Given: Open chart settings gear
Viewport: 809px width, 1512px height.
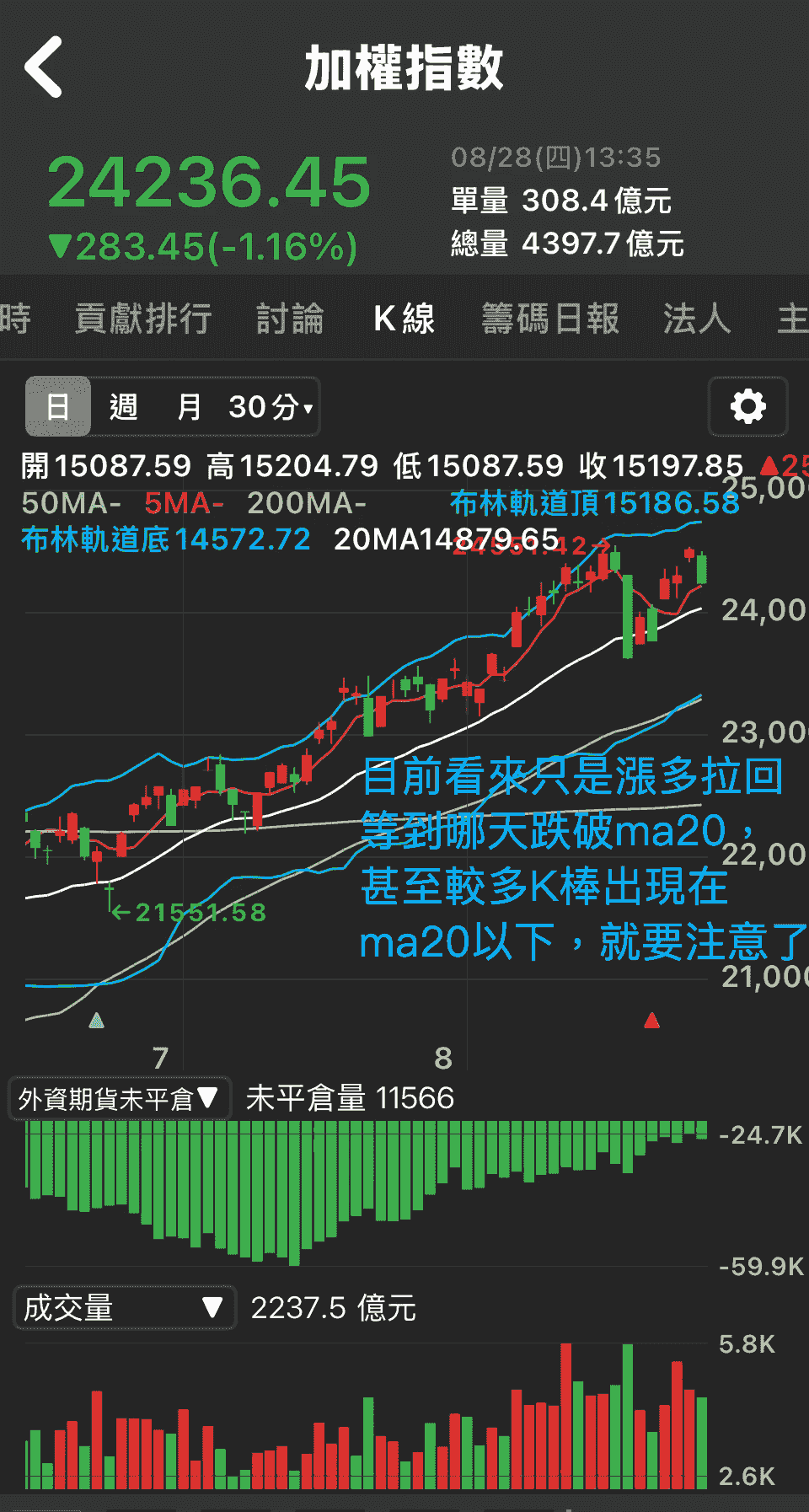Looking at the screenshot, I should coord(747,407).
